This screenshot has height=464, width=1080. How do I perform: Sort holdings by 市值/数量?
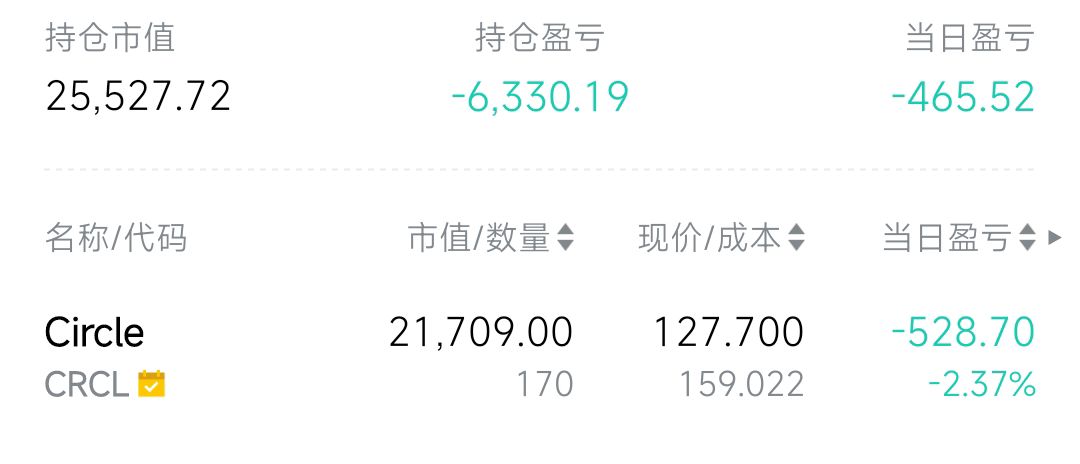click(x=491, y=238)
